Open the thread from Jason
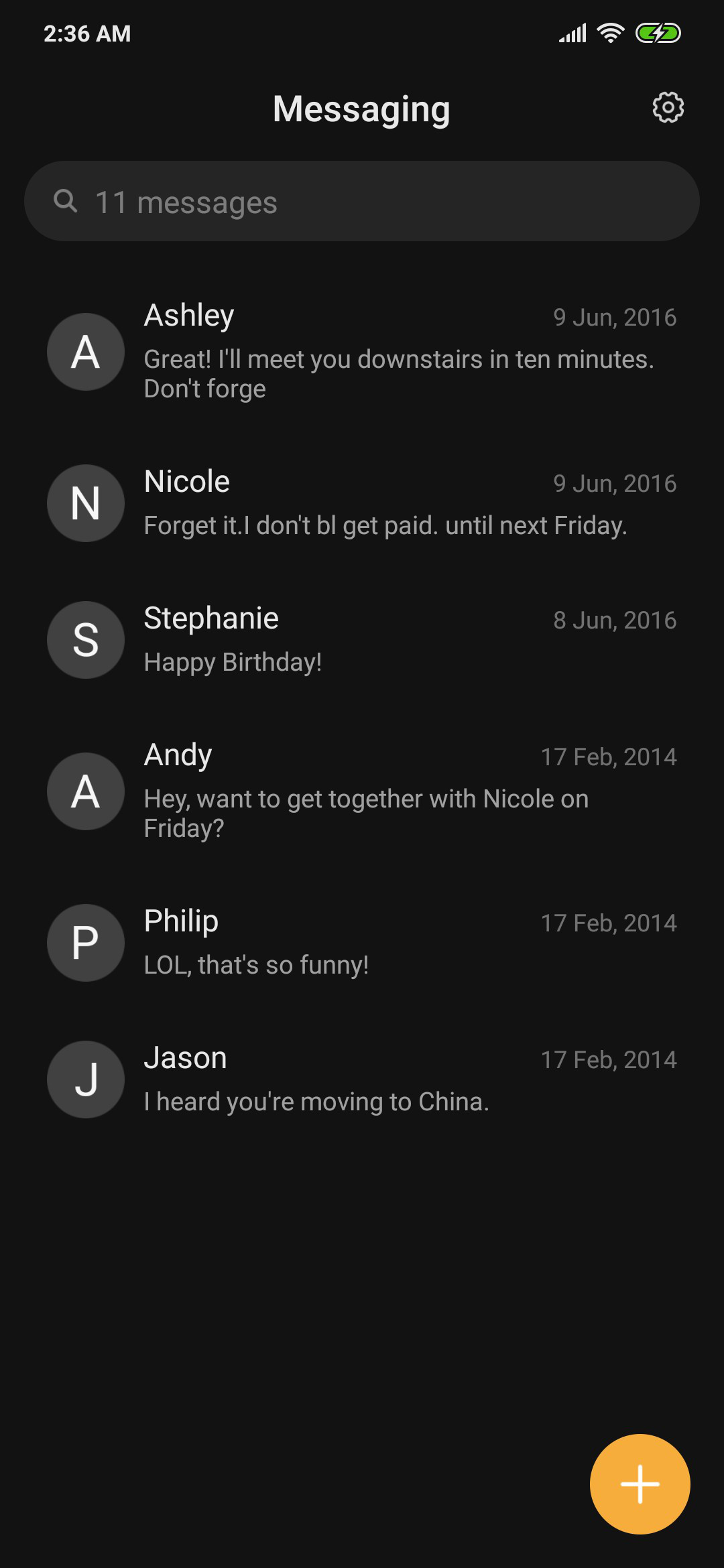Screen dimensions: 724x1568 [362, 1080]
